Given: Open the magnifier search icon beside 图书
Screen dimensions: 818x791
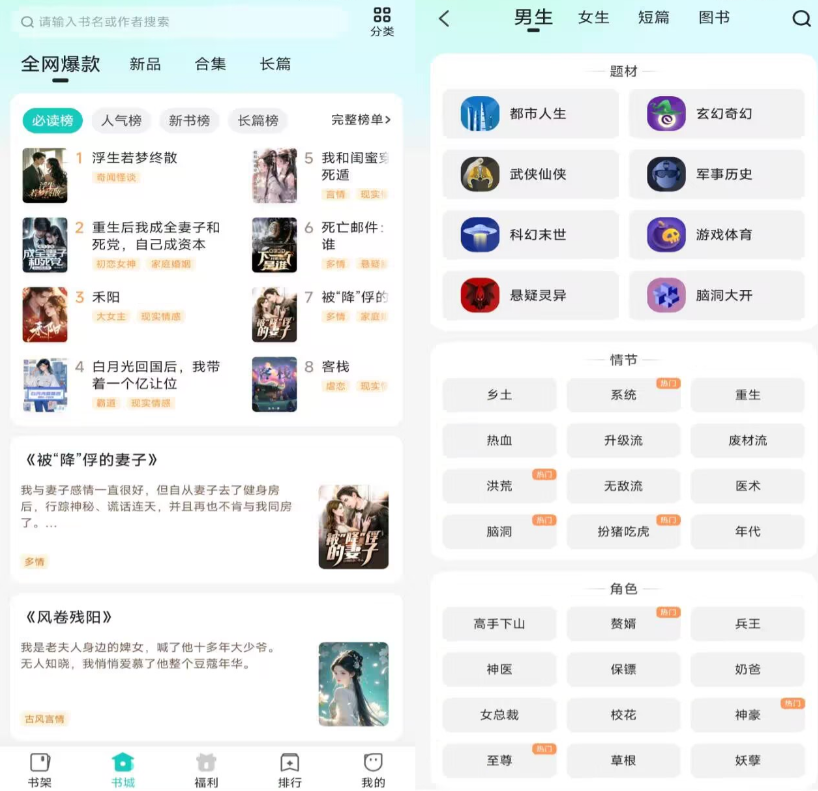Looking at the screenshot, I should pos(801,18).
